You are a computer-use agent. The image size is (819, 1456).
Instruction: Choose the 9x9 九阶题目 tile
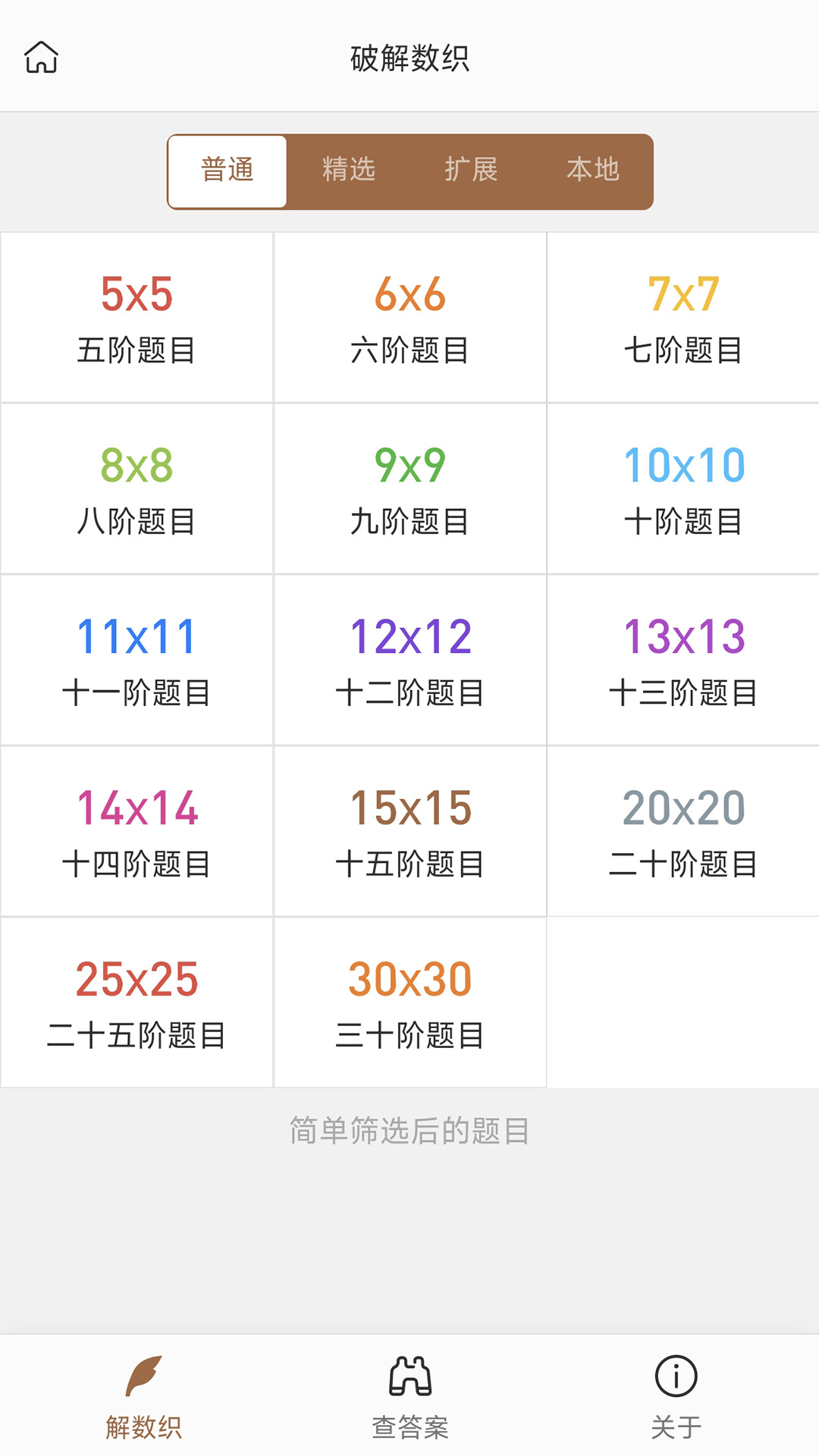pos(409,489)
